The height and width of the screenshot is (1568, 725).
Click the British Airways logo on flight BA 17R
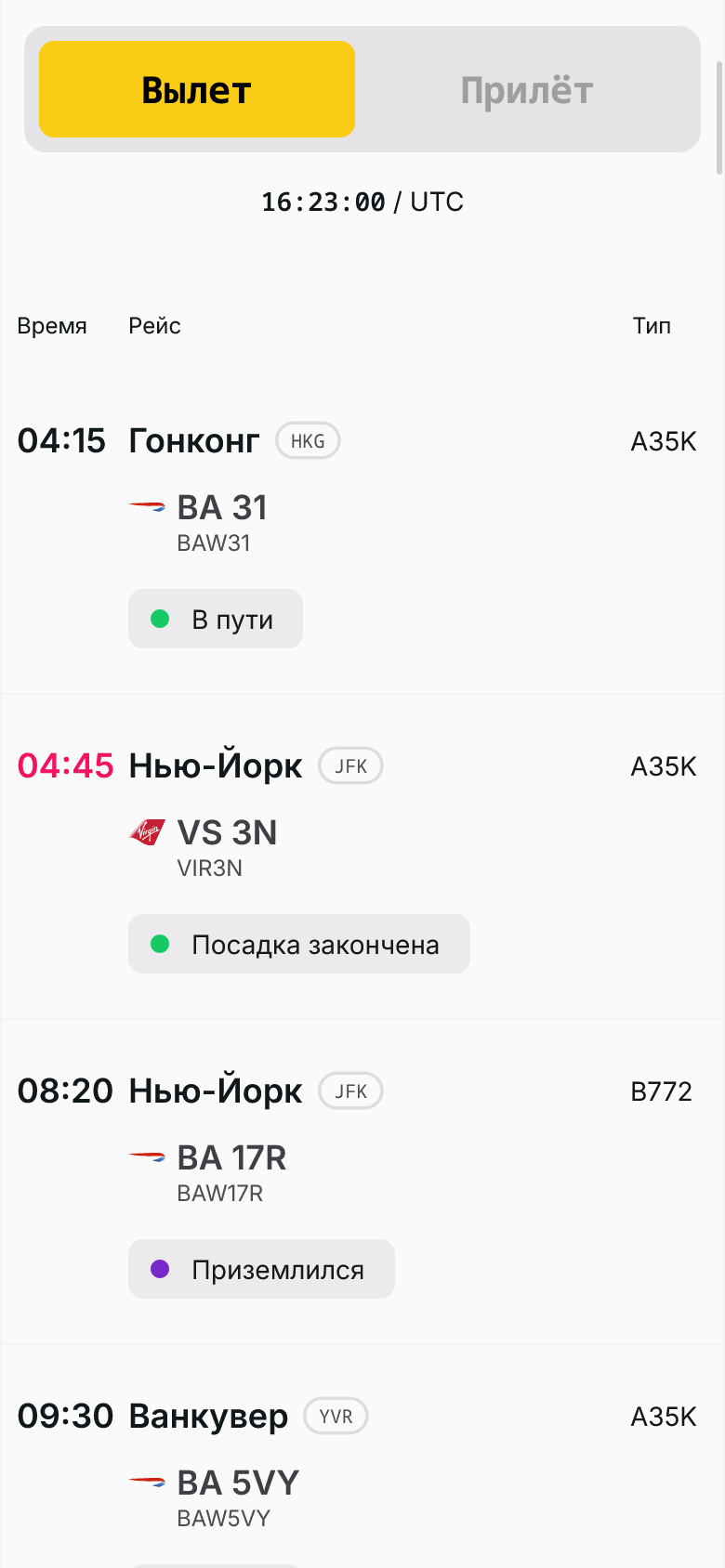pyautogui.click(x=147, y=1155)
